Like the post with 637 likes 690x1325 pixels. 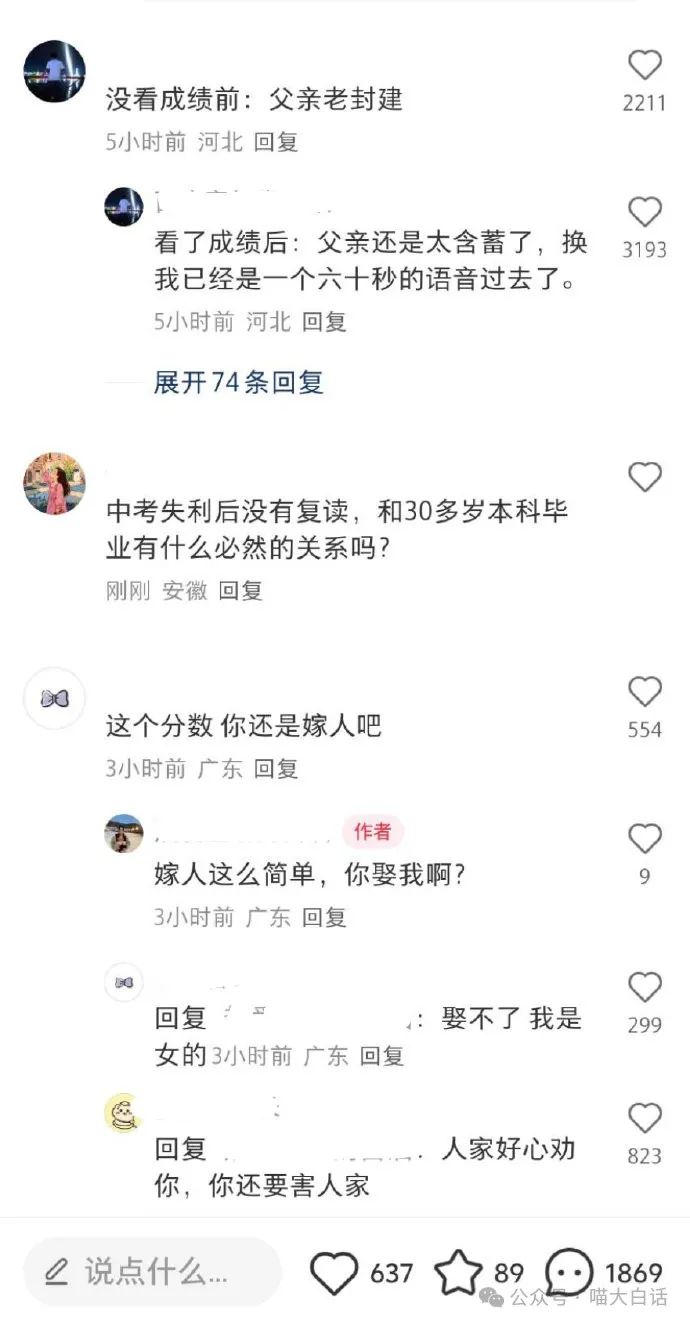pyautogui.click(x=334, y=1272)
